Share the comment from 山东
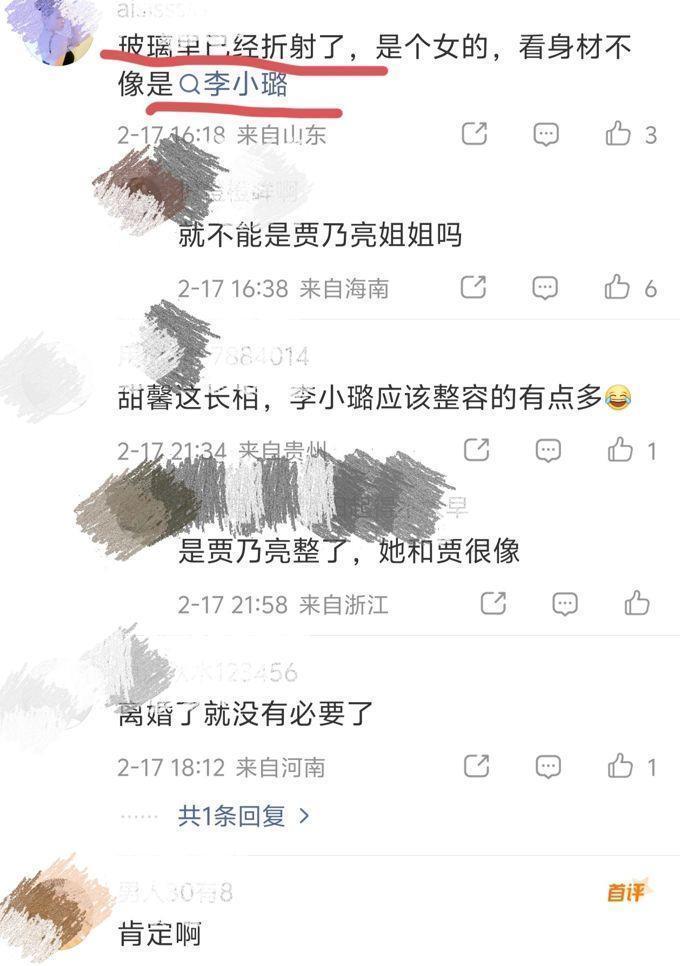Viewport: 680px width, 966px height. (x=474, y=134)
